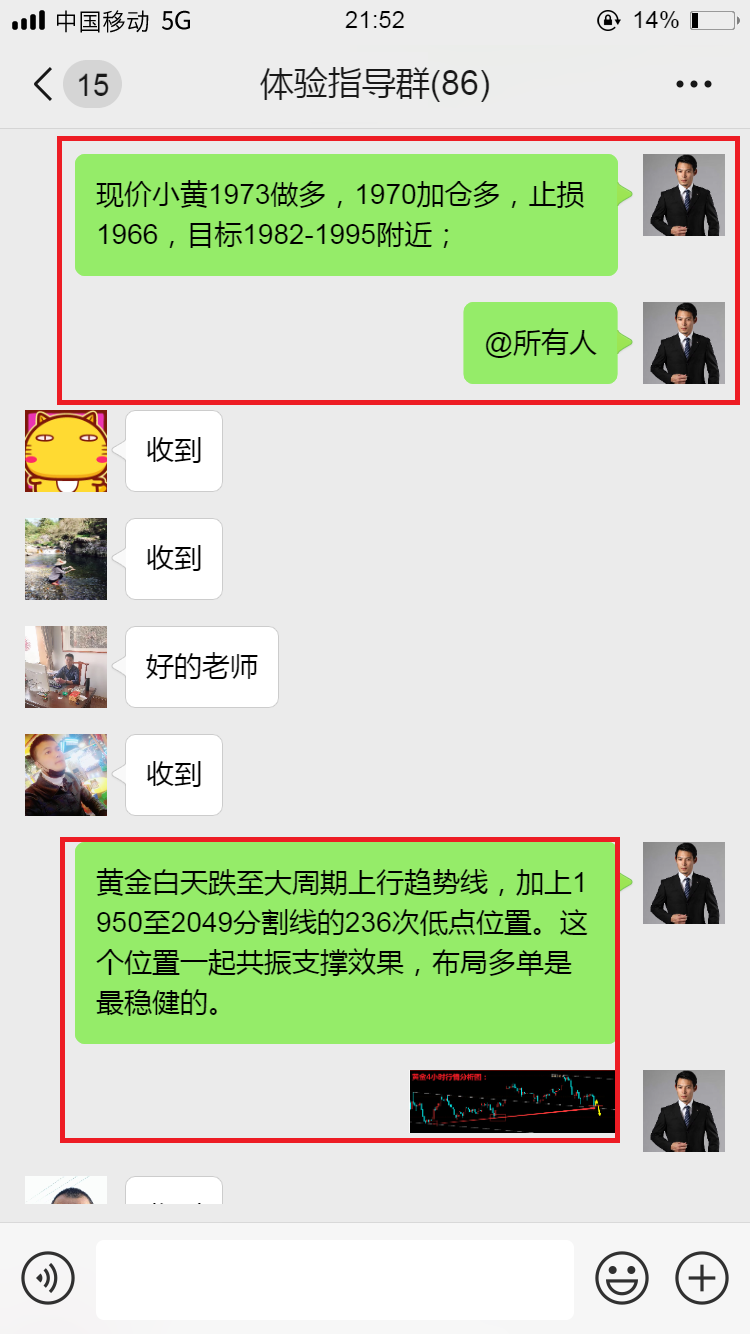
Task: Tap the yellow cat avatar profile
Action: [66, 451]
